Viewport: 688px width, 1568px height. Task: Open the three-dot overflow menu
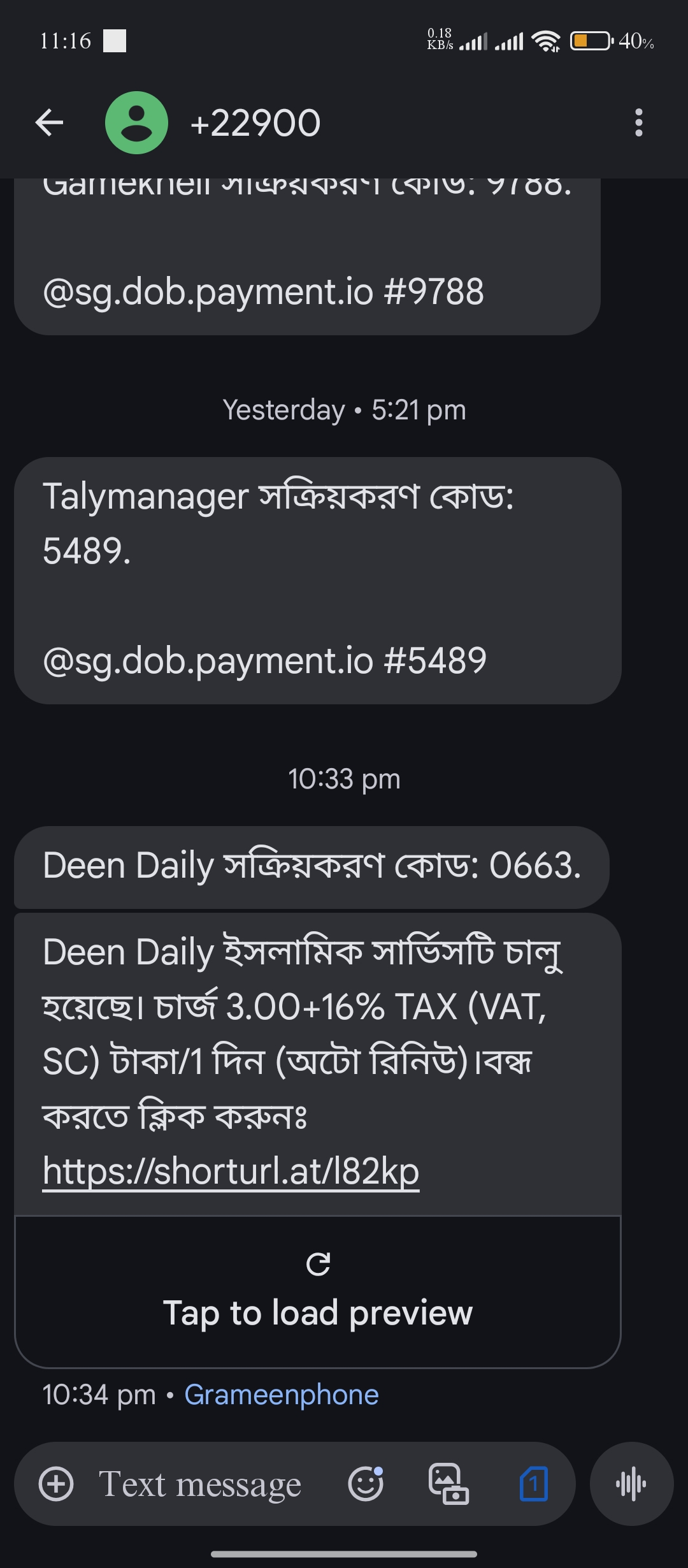(638, 122)
